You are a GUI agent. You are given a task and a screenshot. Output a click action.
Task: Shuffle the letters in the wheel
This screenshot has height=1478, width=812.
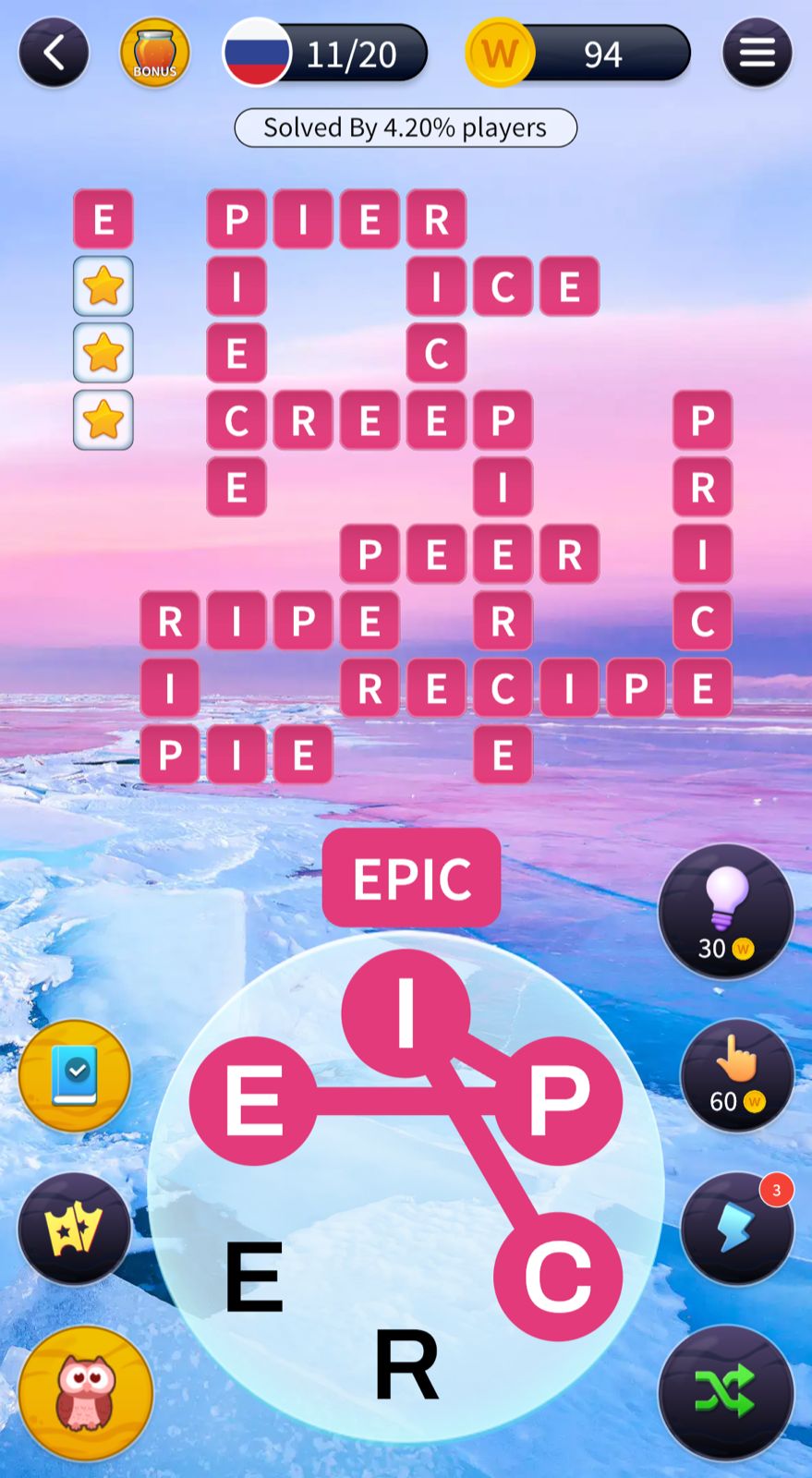pos(725,1392)
